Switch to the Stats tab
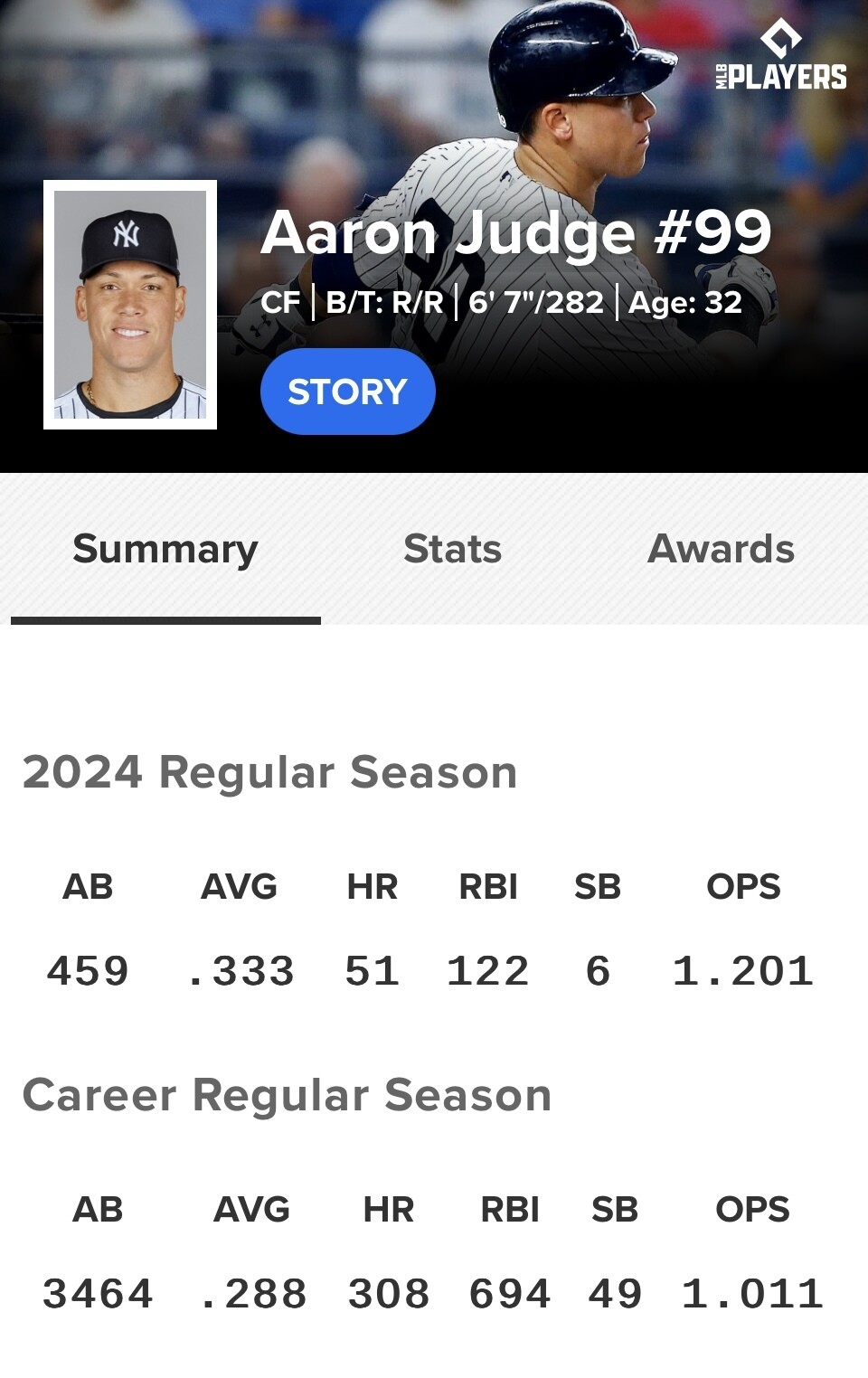The image size is (868, 1378). click(x=452, y=549)
